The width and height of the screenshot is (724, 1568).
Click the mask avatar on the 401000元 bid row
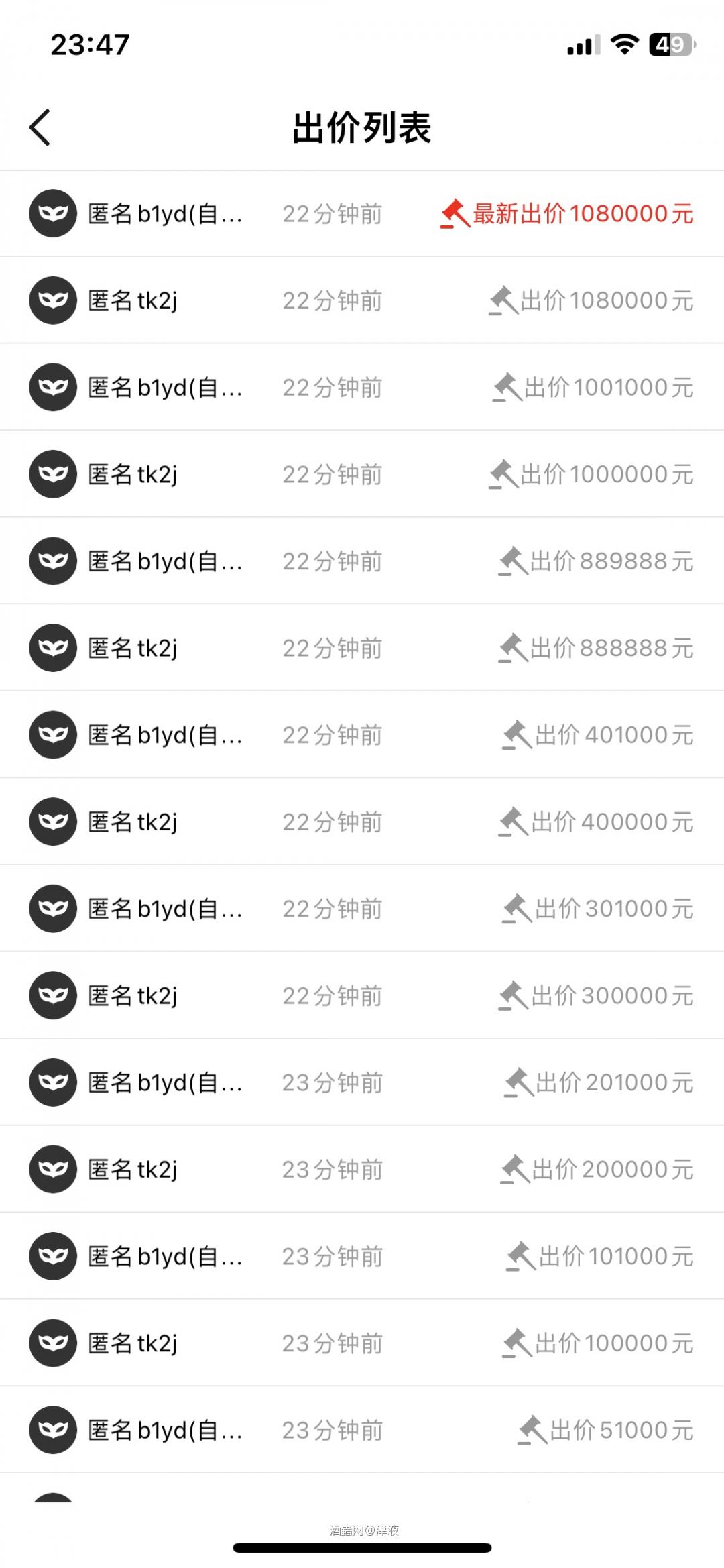52,734
